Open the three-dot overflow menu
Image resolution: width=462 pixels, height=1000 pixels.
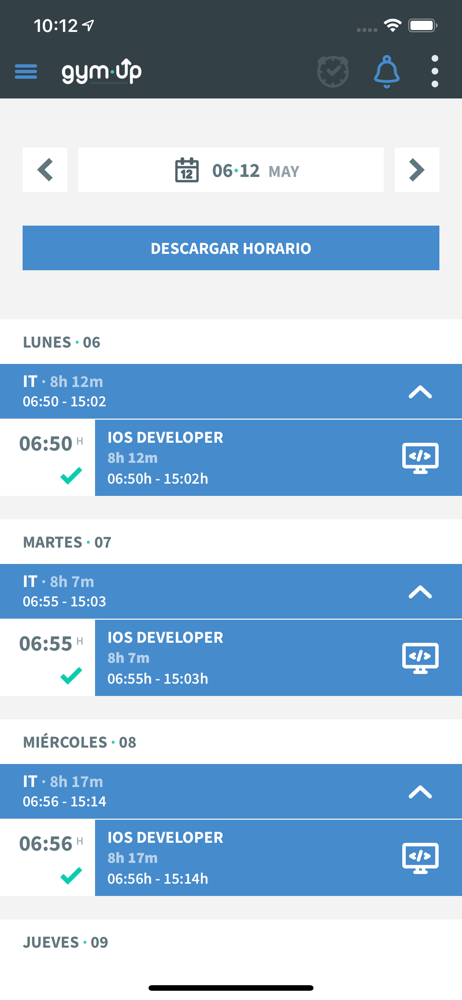435,71
